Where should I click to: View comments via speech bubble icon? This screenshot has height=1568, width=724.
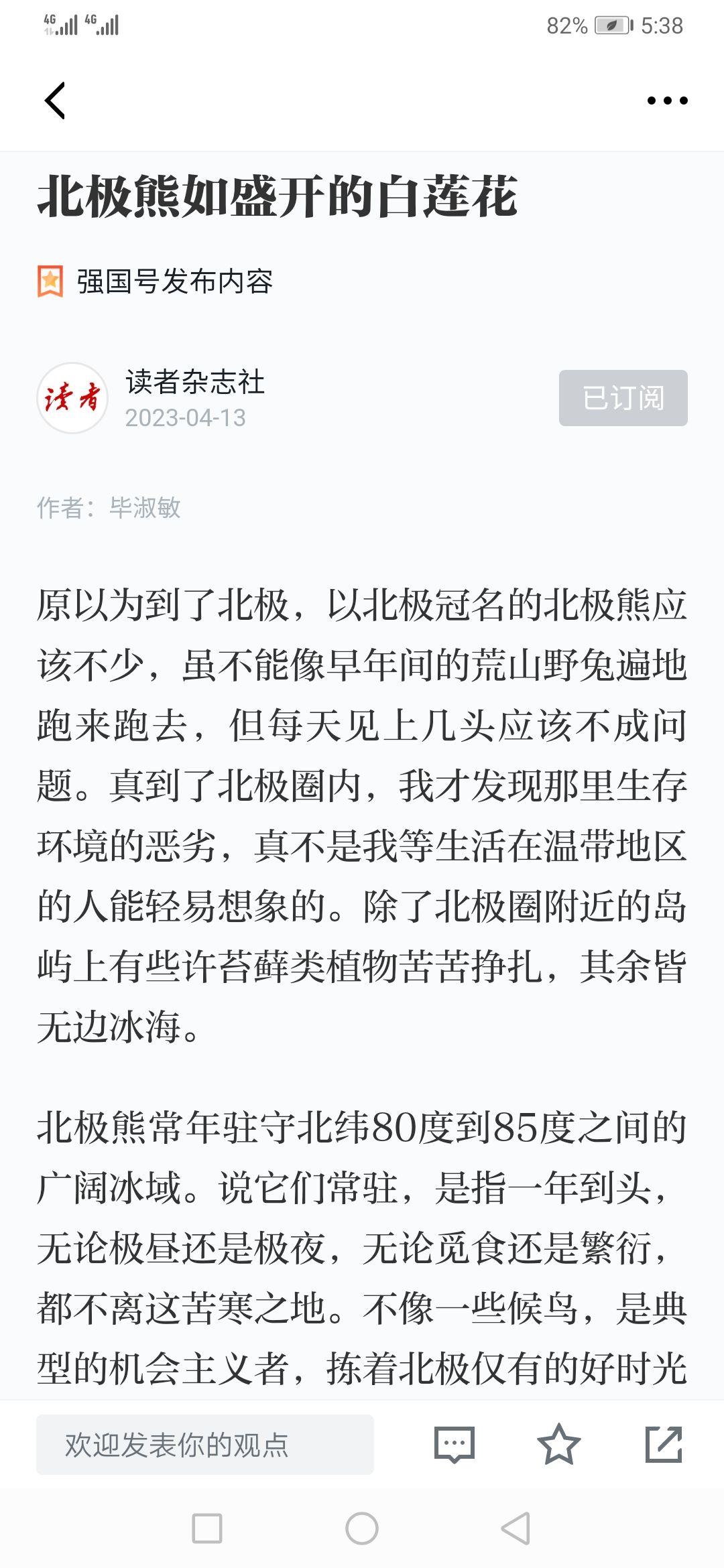click(455, 1445)
